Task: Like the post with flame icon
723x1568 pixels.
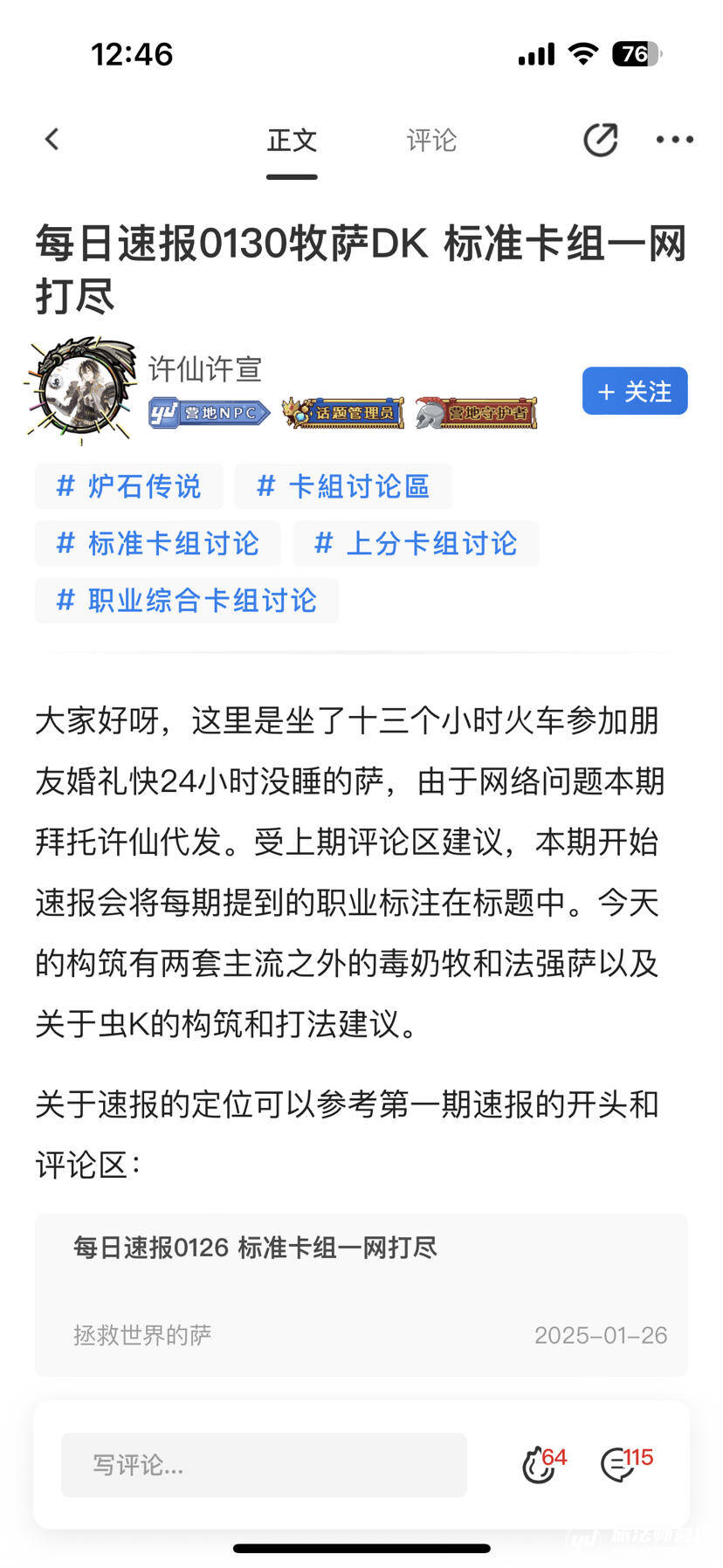Action: (543, 1464)
